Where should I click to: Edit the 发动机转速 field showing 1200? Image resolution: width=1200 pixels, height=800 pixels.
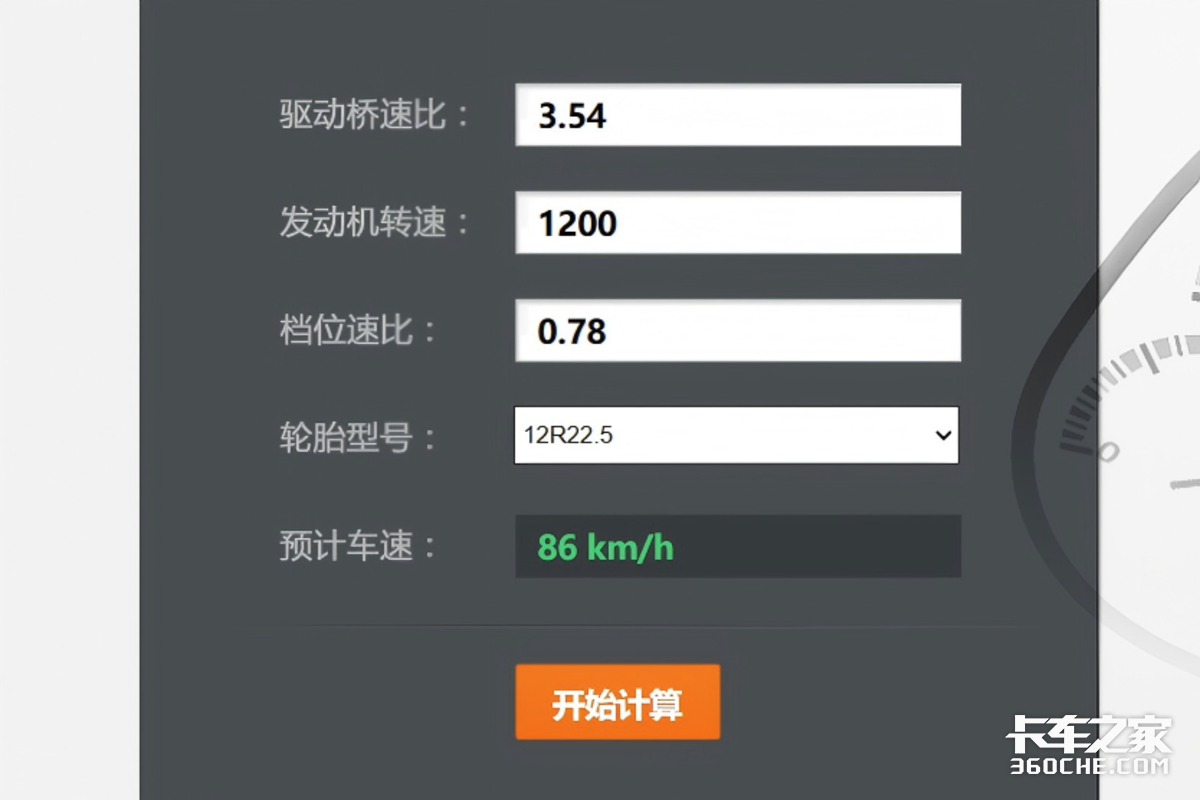click(x=738, y=223)
